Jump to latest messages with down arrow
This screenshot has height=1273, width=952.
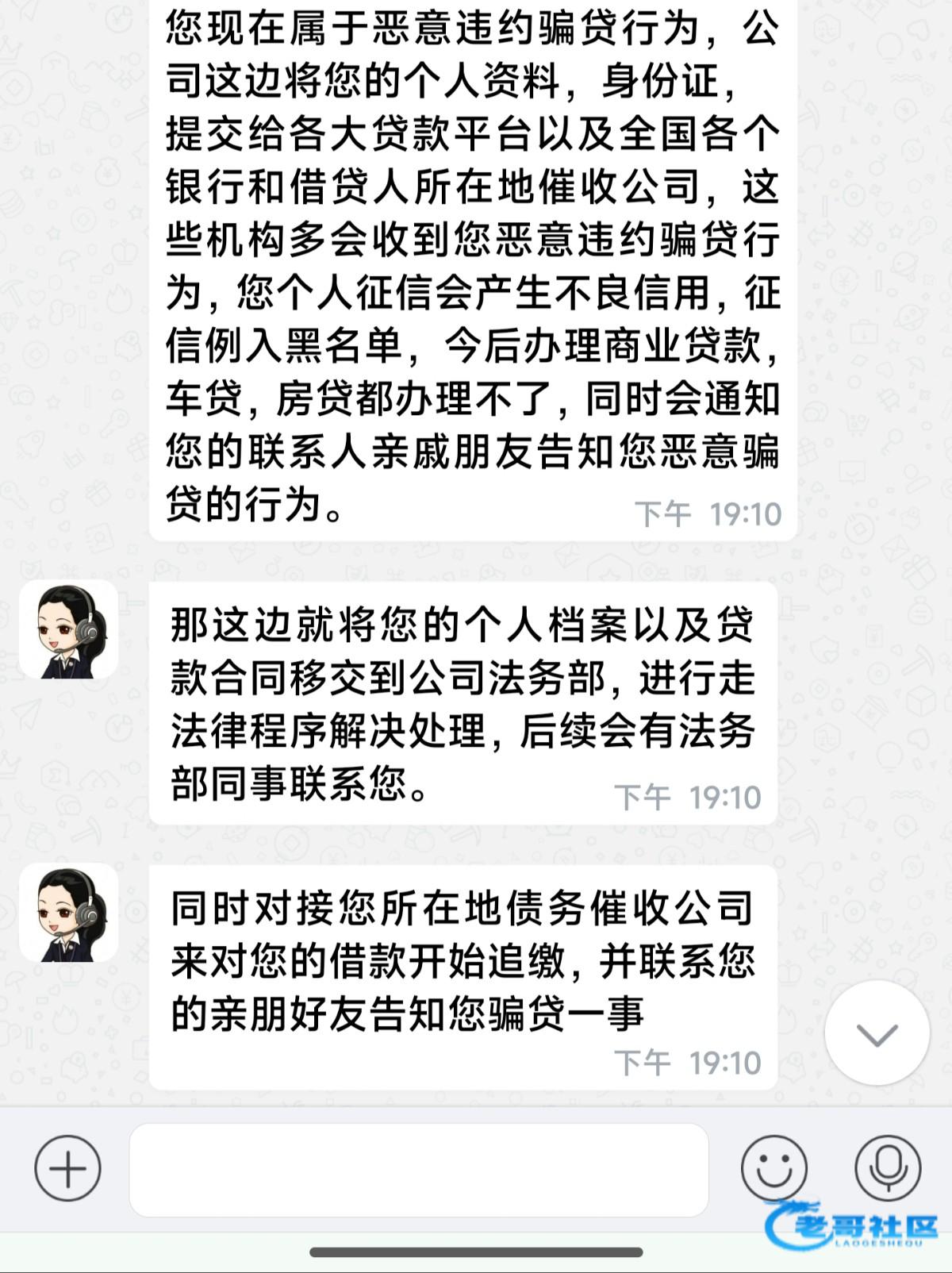877,1033
